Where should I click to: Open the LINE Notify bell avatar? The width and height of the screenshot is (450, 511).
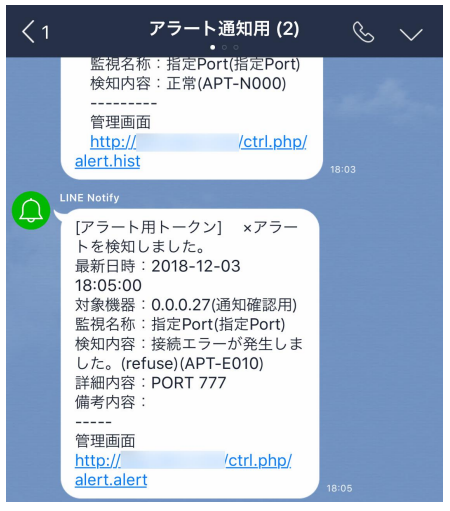(31, 210)
